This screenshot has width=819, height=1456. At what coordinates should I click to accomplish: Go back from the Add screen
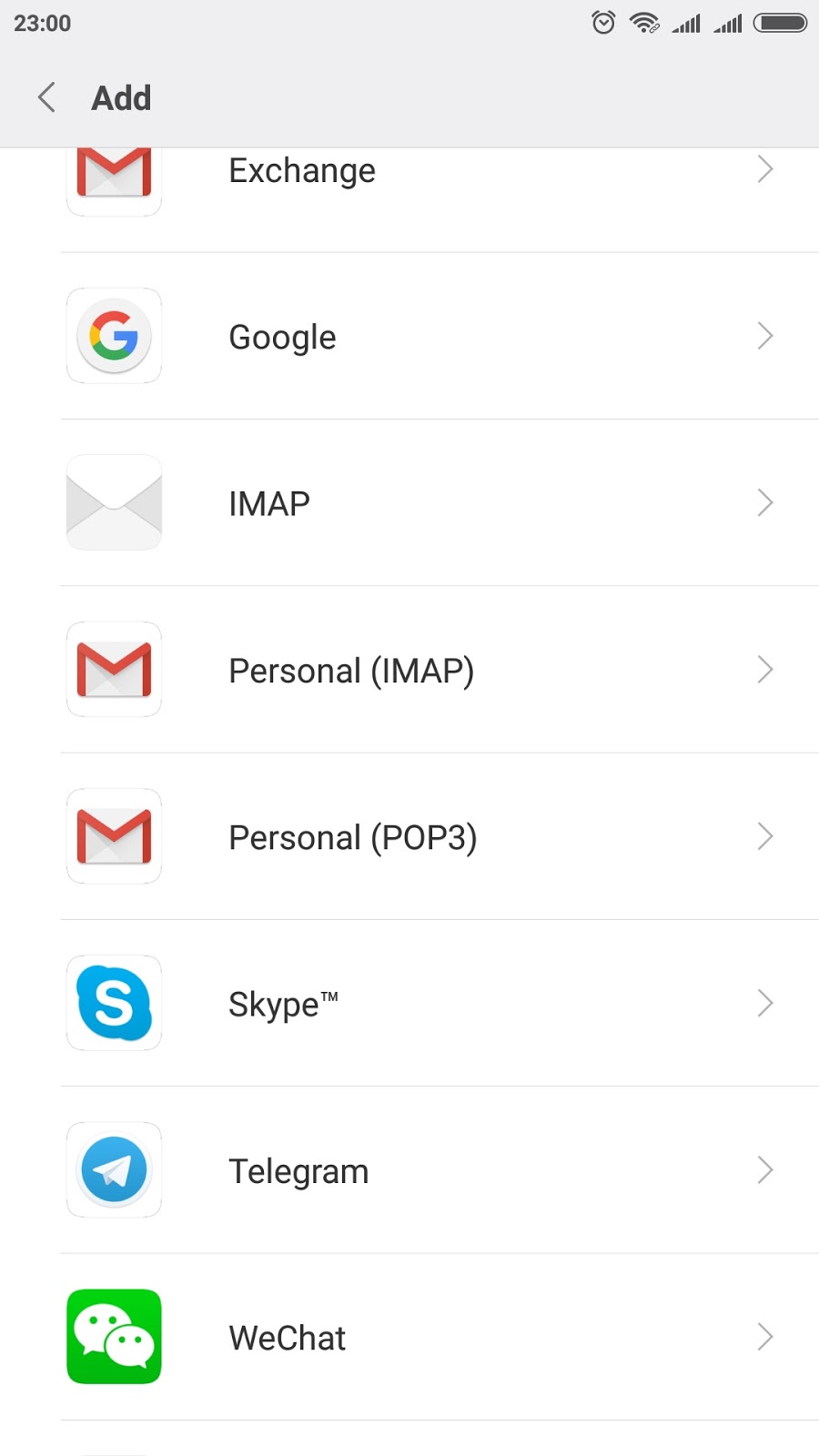pyautogui.click(x=47, y=97)
